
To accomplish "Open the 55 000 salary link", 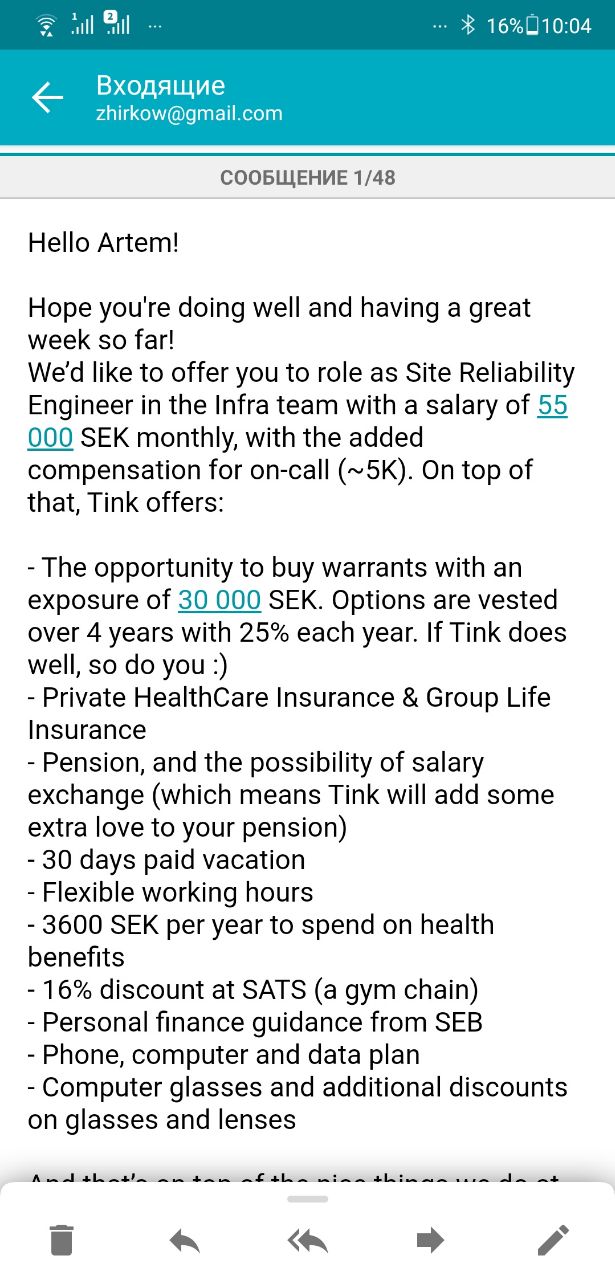I will click(552, 406).
